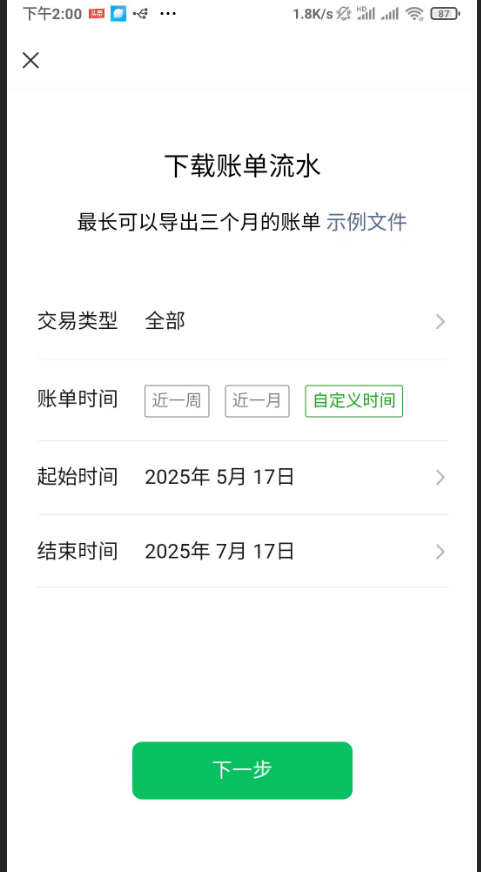
Task: Change the 结束时间 end date
Action: 242,552
